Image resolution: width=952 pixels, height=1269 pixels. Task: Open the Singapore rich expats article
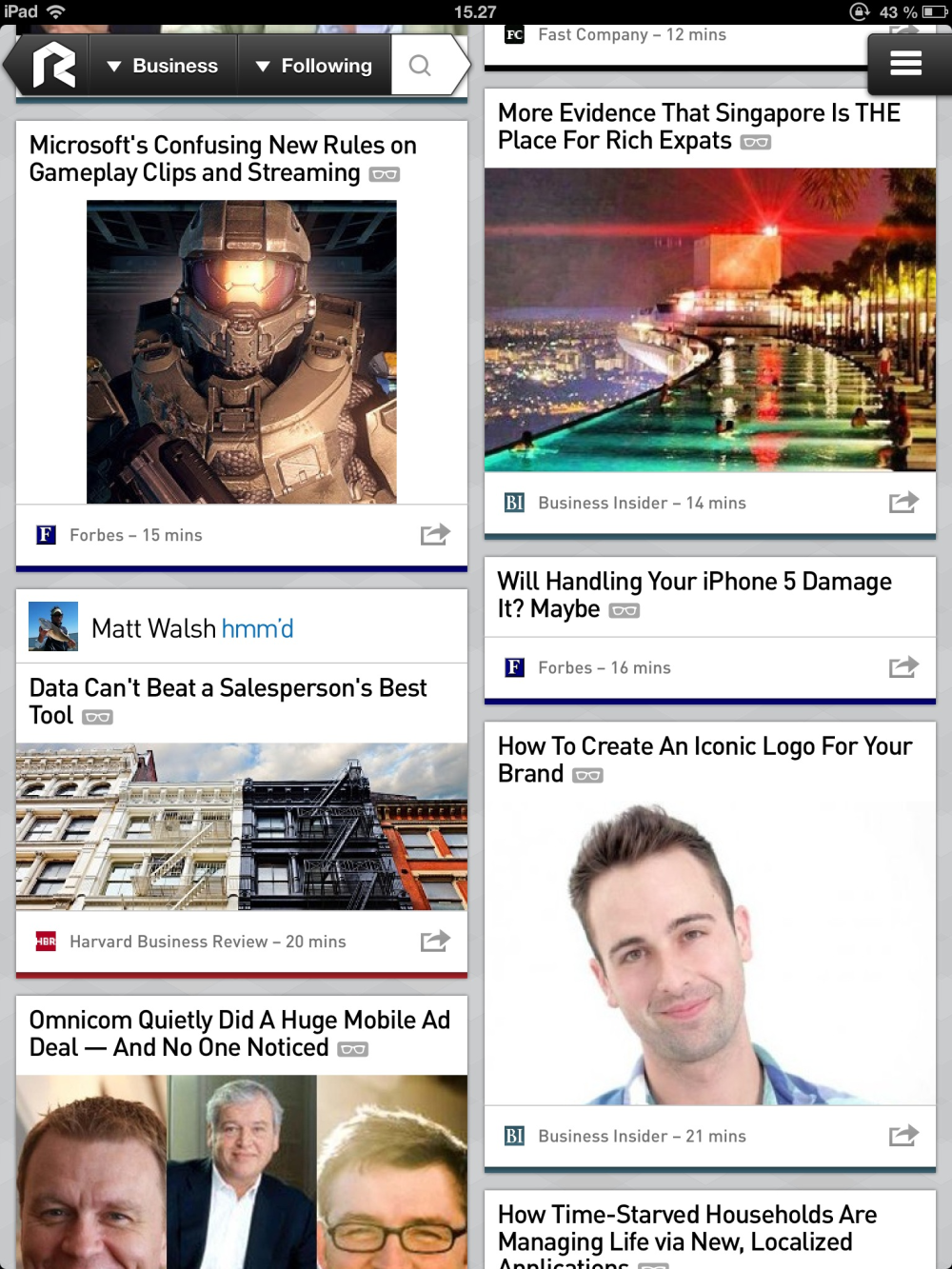(698, 127)
